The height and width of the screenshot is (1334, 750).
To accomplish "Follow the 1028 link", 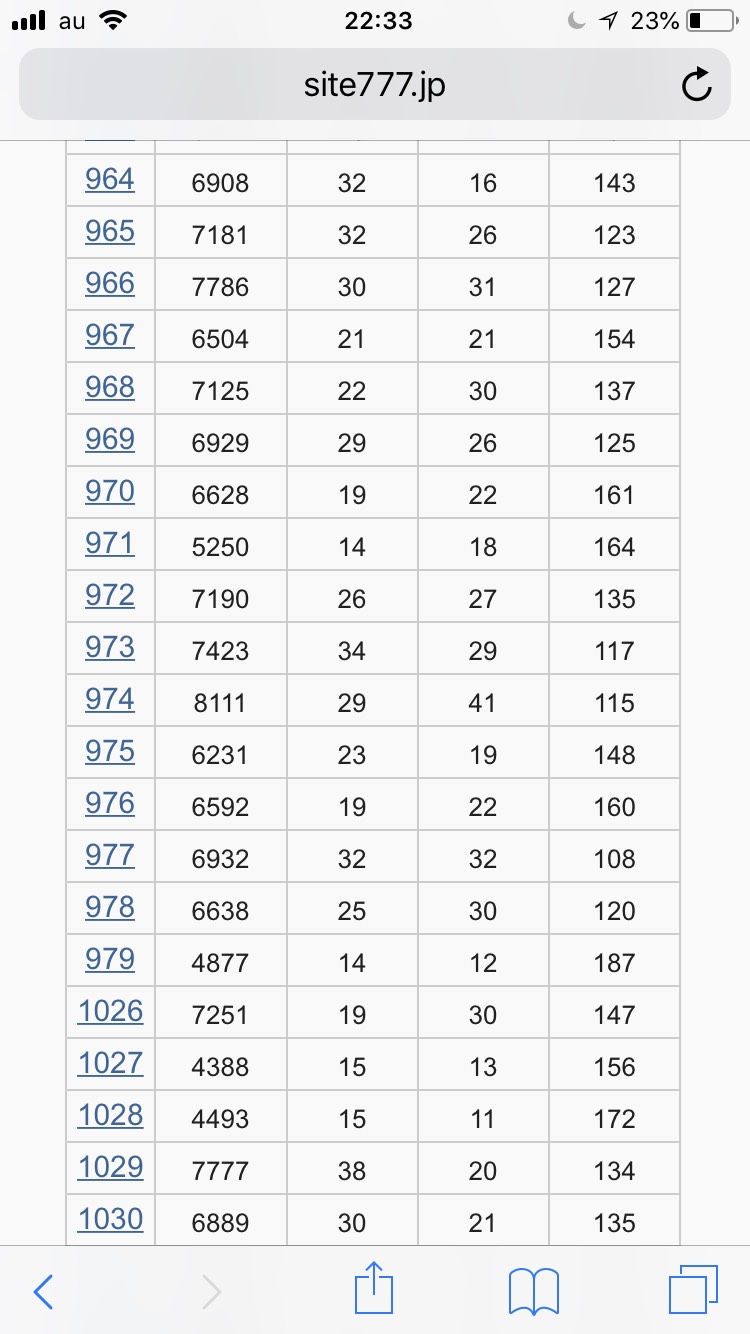I will (110, 1115).
